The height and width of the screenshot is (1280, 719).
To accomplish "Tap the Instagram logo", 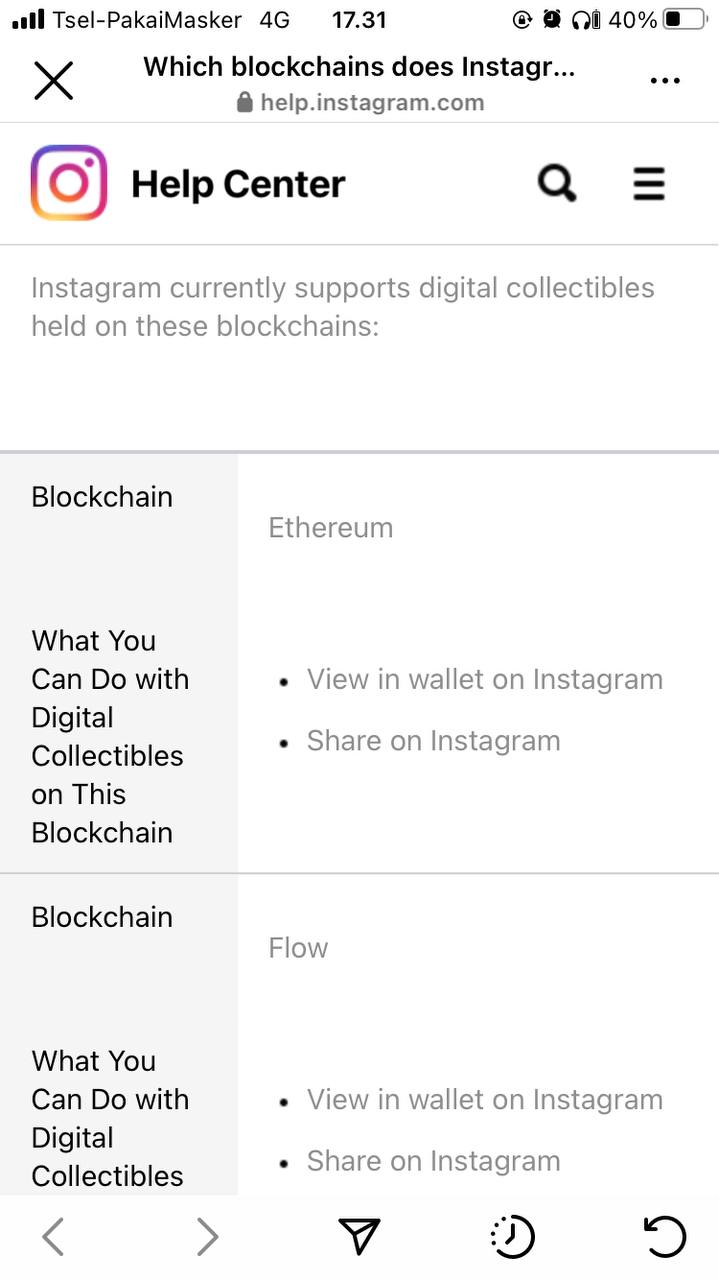I will 69,183.
